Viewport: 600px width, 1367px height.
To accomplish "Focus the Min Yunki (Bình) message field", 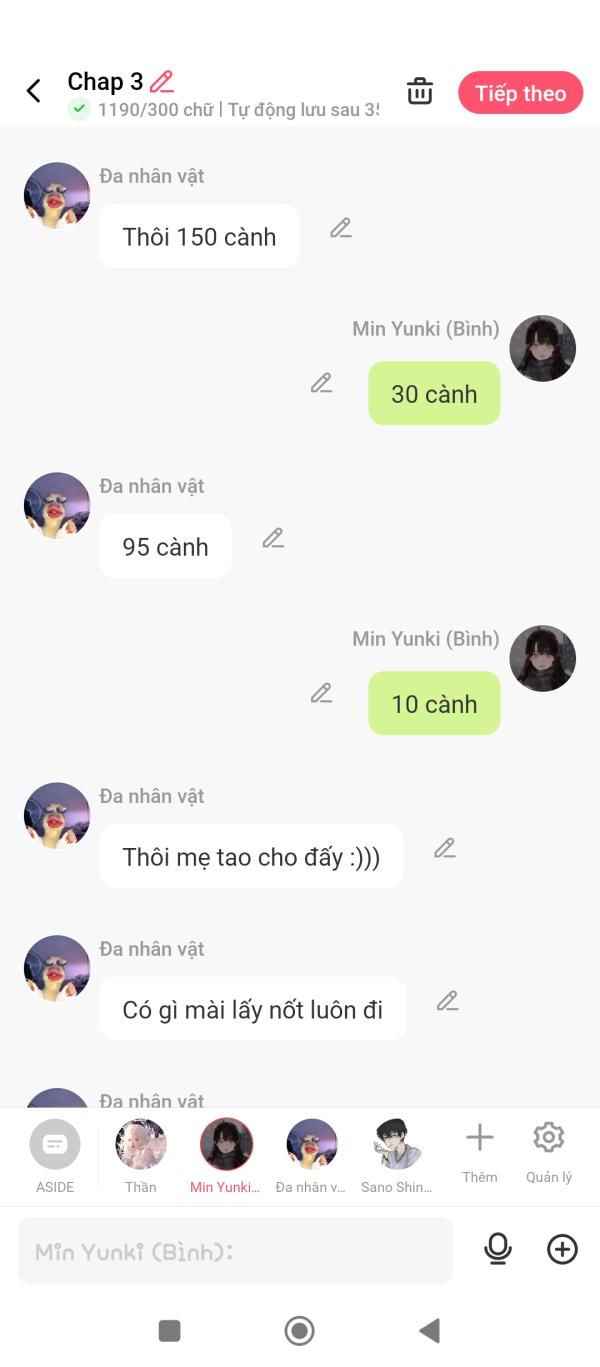I will 235,1251.
